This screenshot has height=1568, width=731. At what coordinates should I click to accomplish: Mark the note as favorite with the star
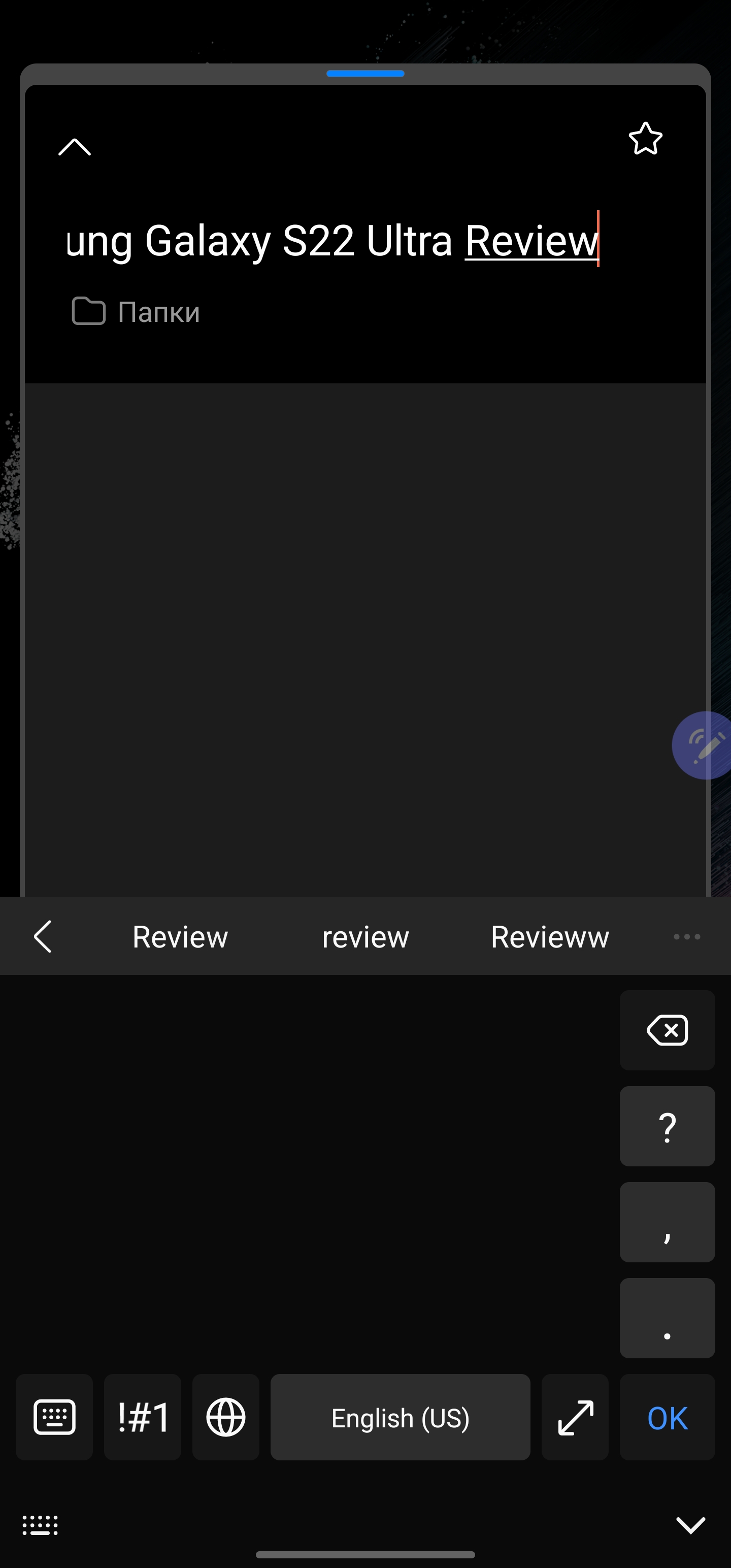[645, 140]
